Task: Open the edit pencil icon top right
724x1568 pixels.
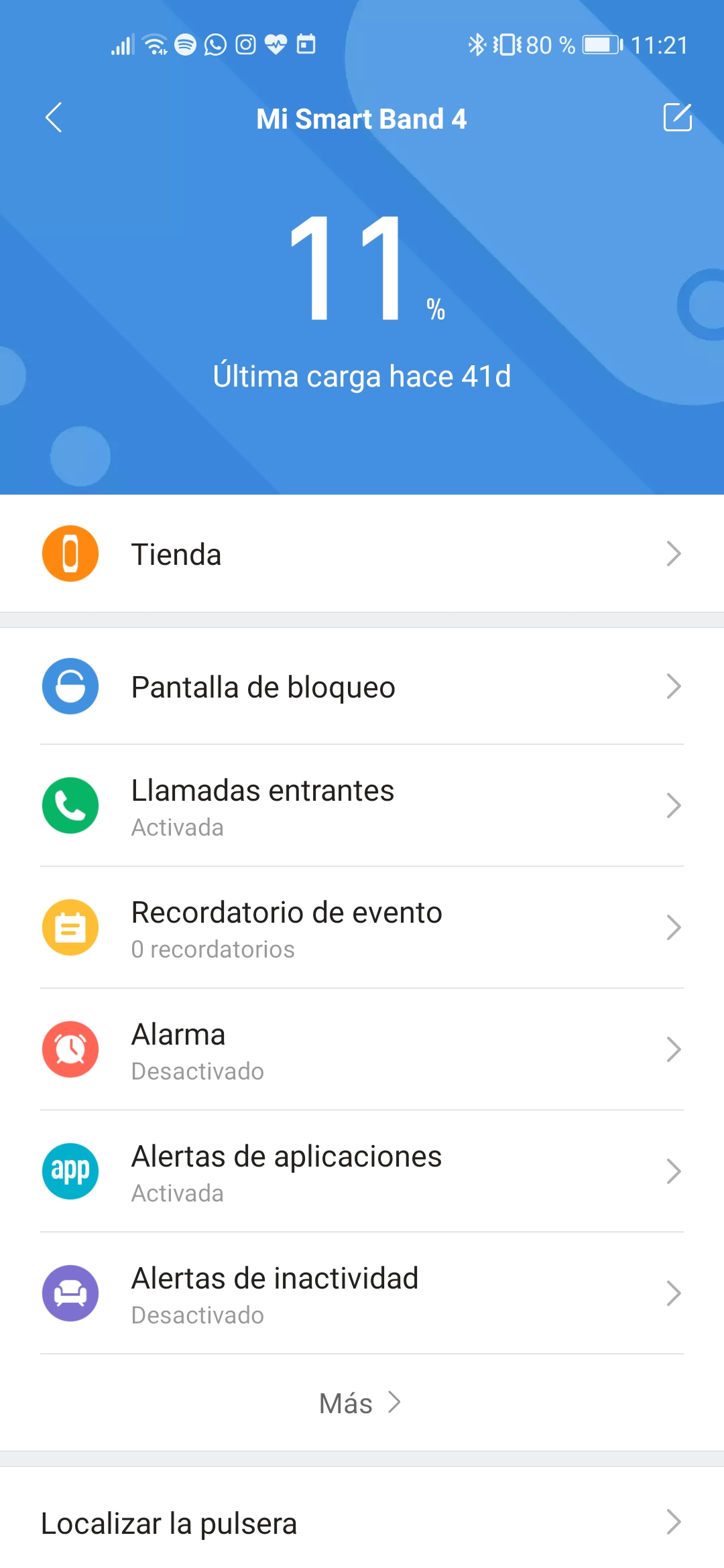Action: pos(679,118)
